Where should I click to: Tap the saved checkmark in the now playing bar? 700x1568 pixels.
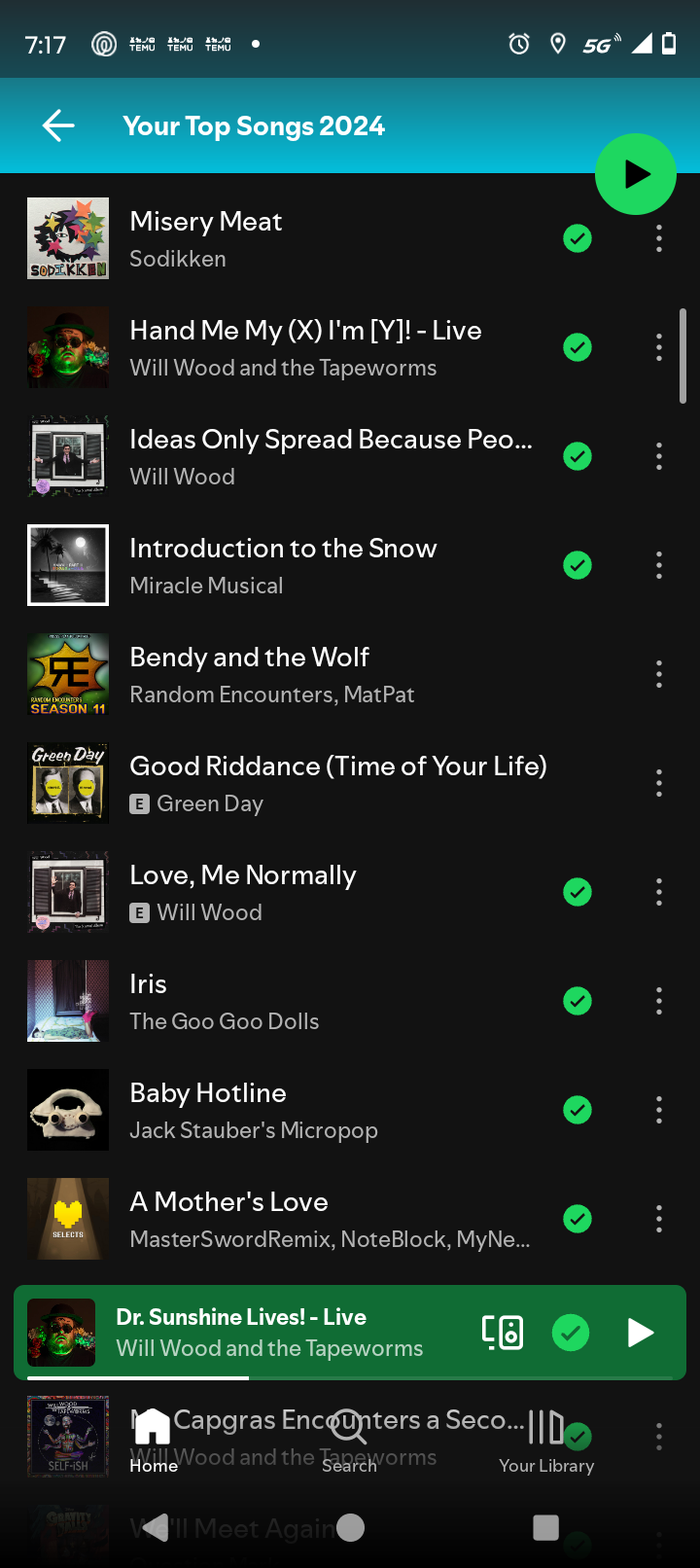pyautogui.click(x=571, y=1332)
